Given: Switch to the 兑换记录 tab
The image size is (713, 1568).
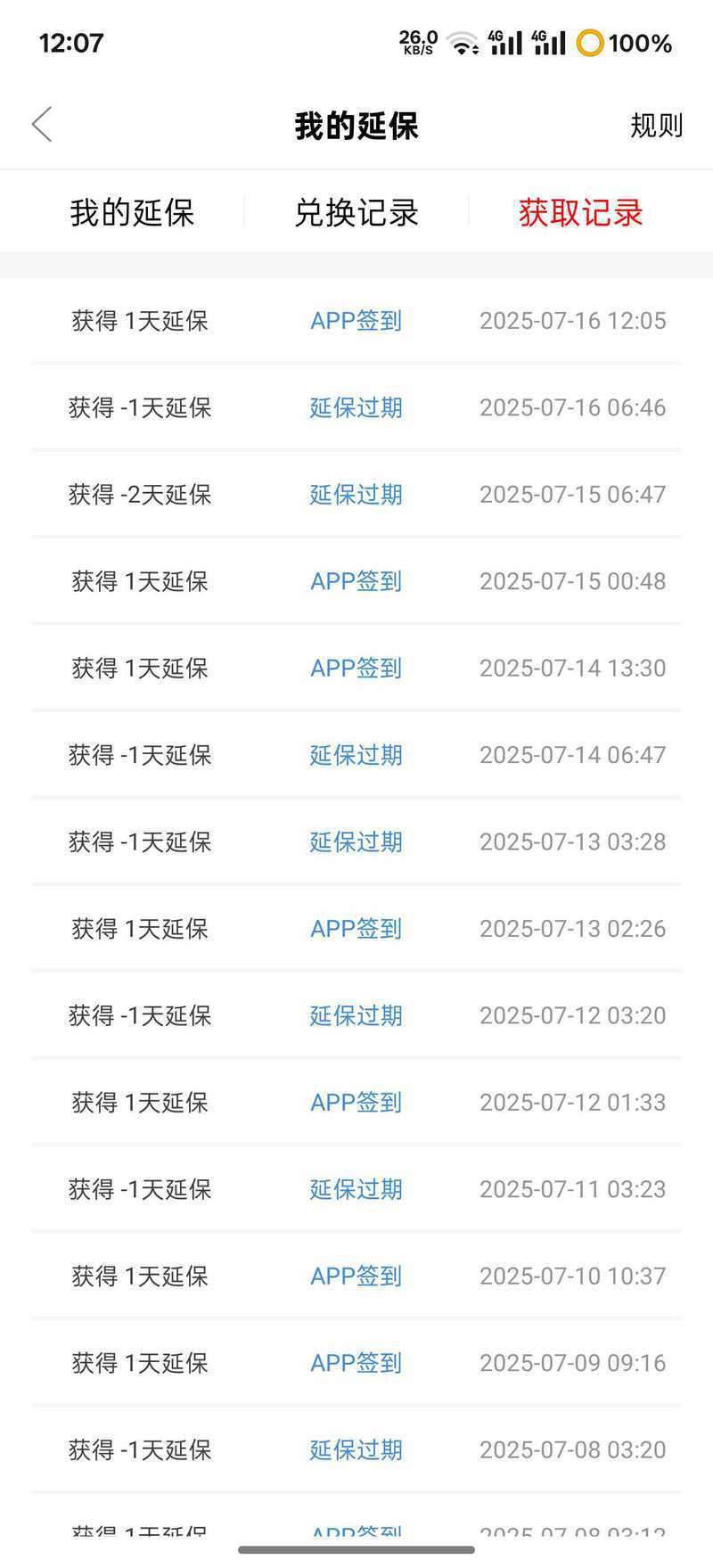Looking at the screenshot, I should click(356, 213).
